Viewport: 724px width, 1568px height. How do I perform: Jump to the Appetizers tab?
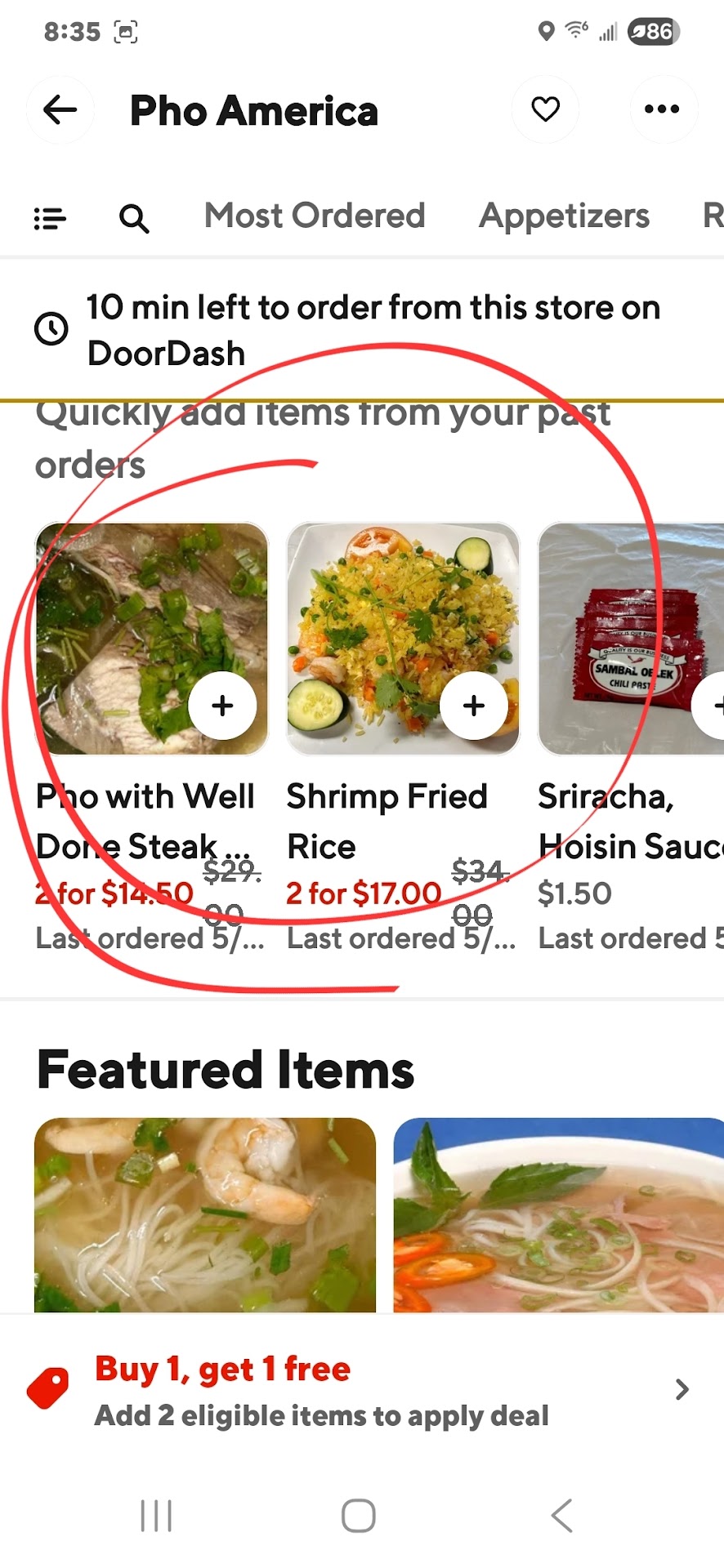[564, 216]
